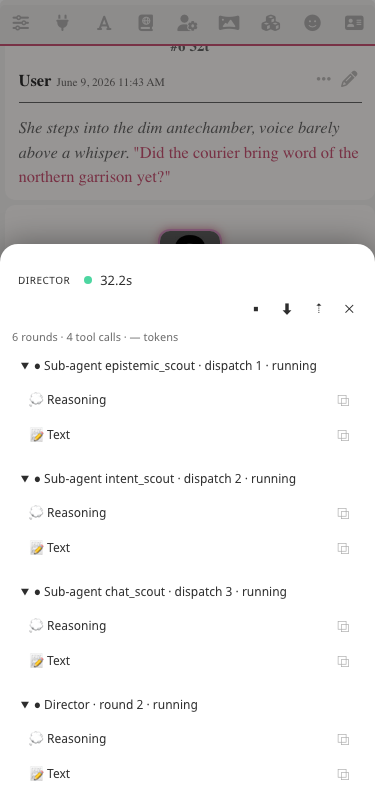Collapse the Director round 2 section
Viewport: 375px width, 812px height.
click(24, 705)
